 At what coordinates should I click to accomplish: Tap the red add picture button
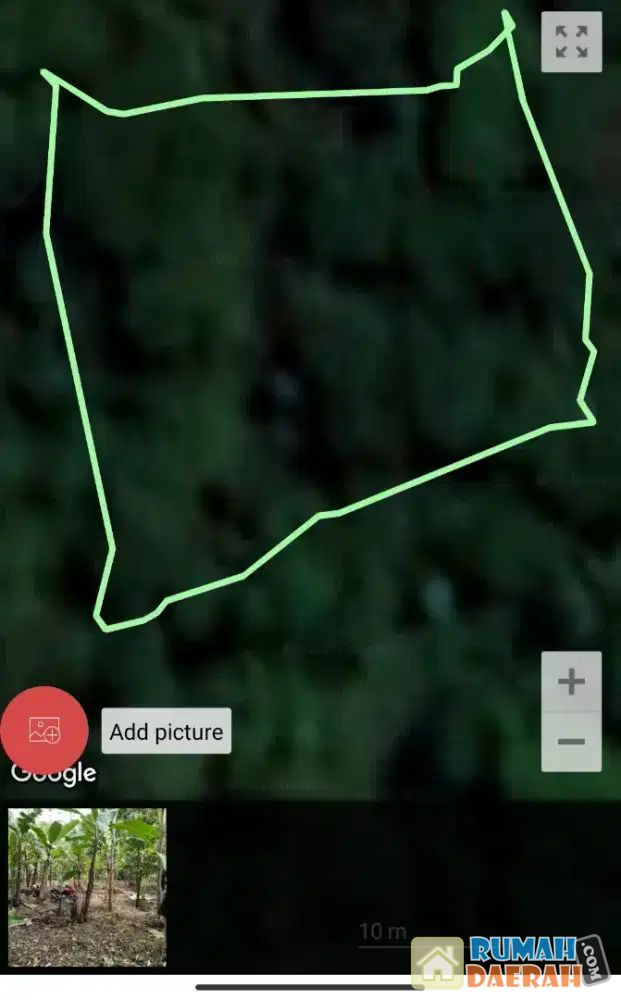pyautogui.click(x=44, y=731)
